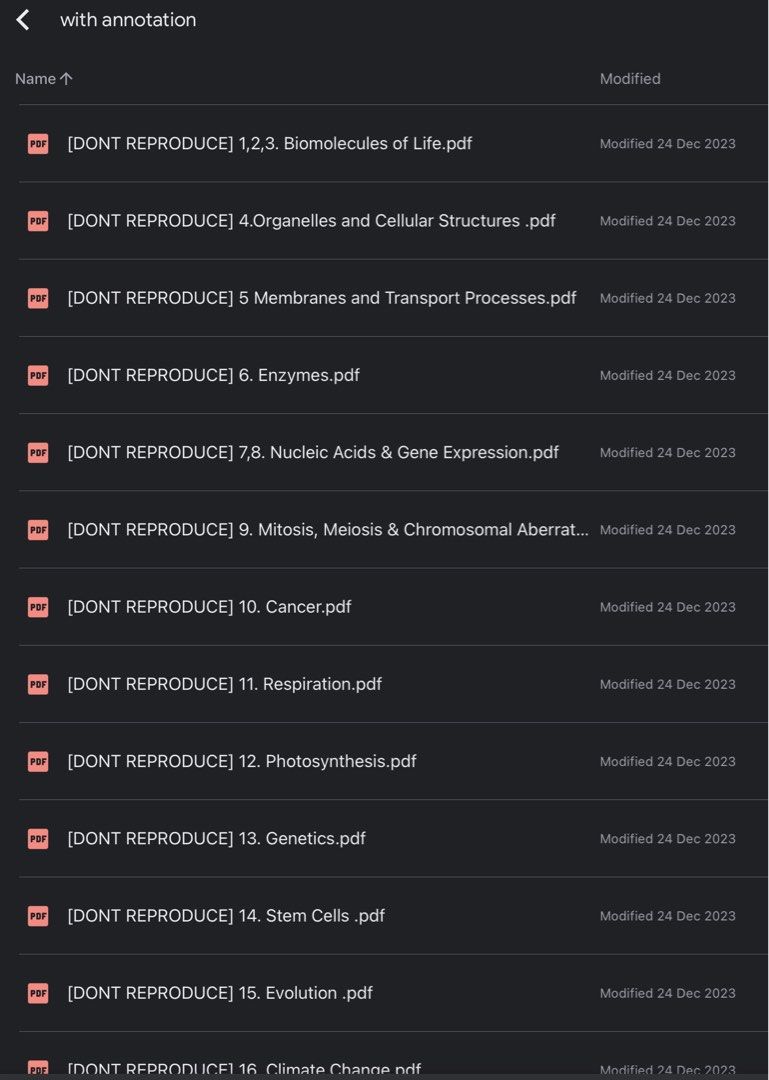Open Biomolecules of Life PDF
The height and width of the screenshot is (1080, 769).
(269, 144)
